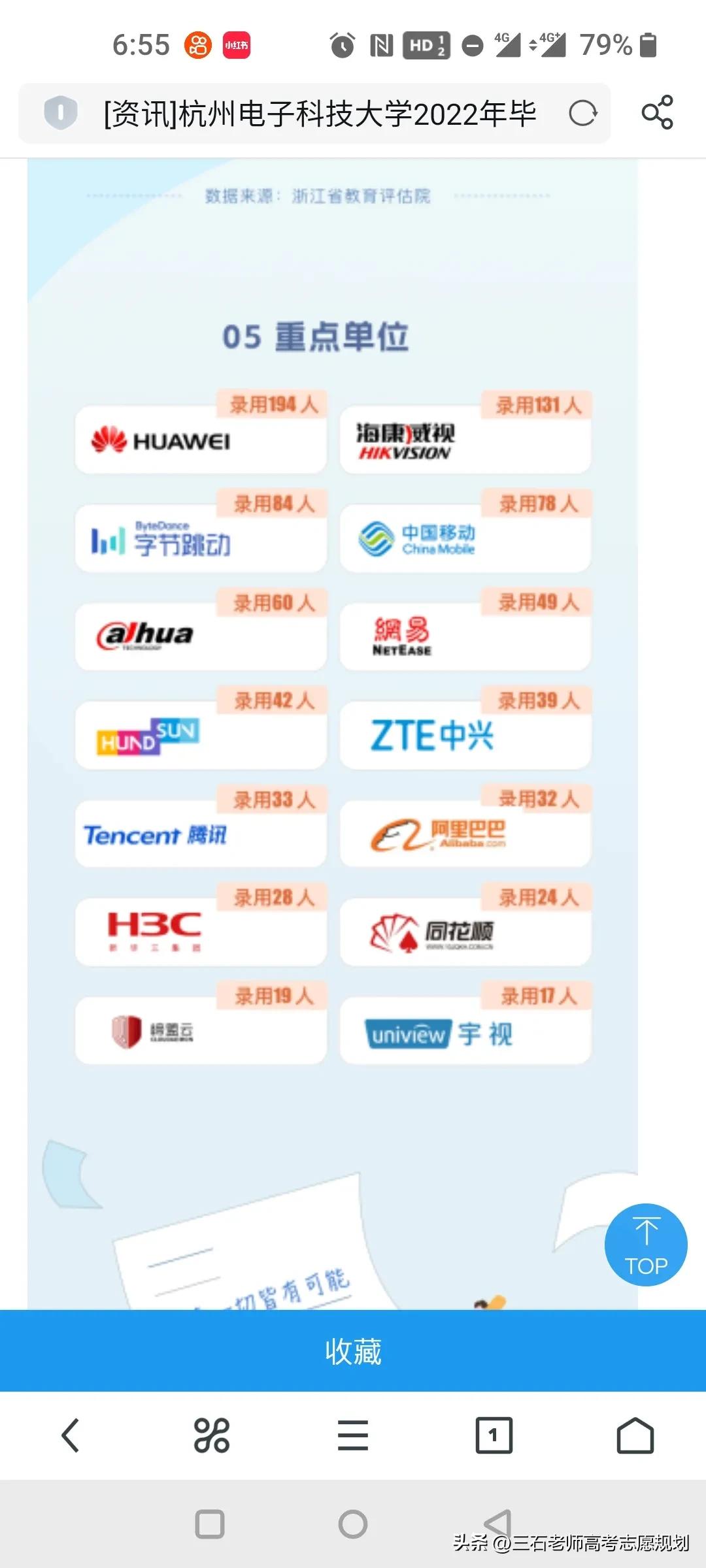Tap the 收藏 favorite button
The width and height of the screenshot is (706, 1568).
(353, 1352)
